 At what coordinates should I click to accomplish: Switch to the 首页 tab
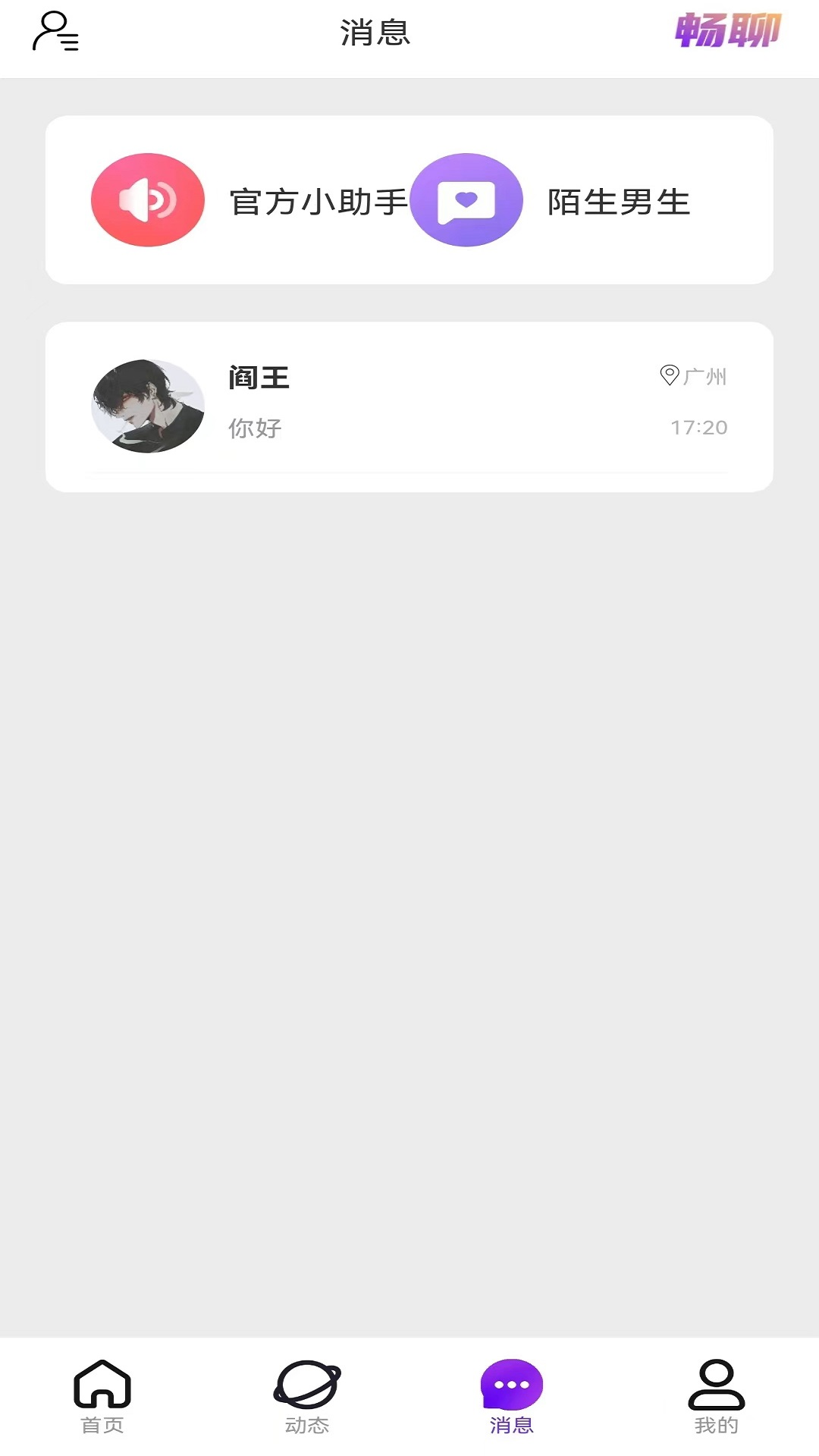[102, 1396]
